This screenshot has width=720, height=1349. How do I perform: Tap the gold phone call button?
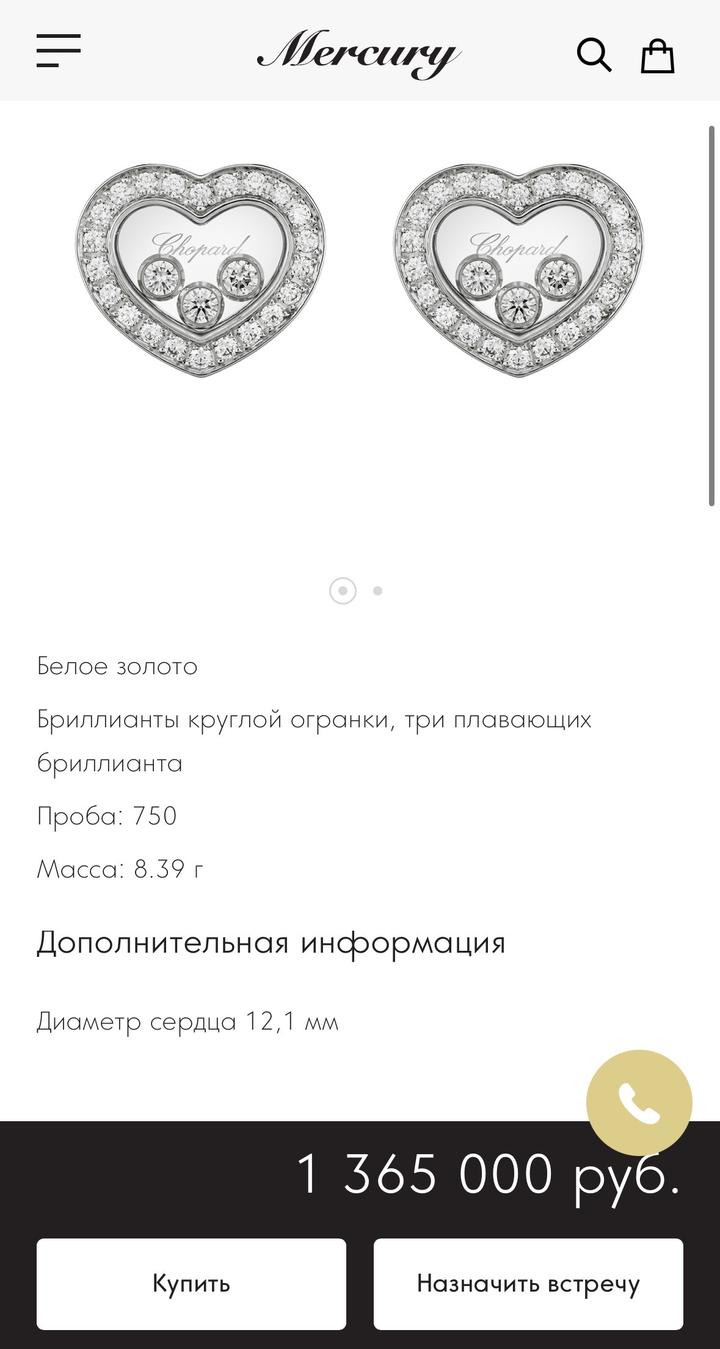(x=639, y=1103)
